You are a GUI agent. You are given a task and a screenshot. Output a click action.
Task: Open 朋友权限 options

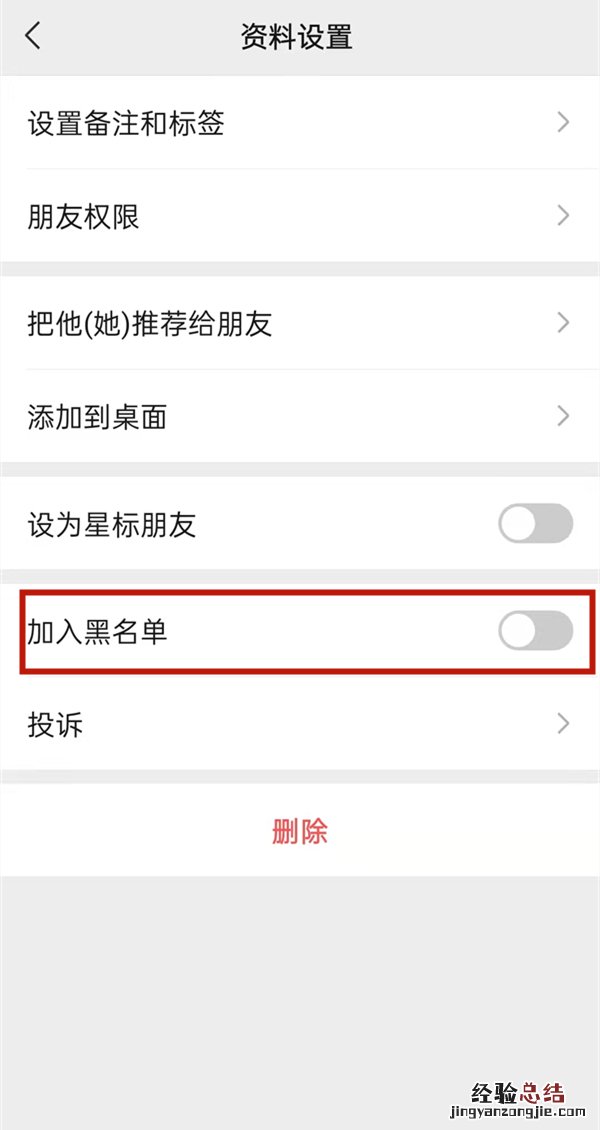tap(300, 216)
